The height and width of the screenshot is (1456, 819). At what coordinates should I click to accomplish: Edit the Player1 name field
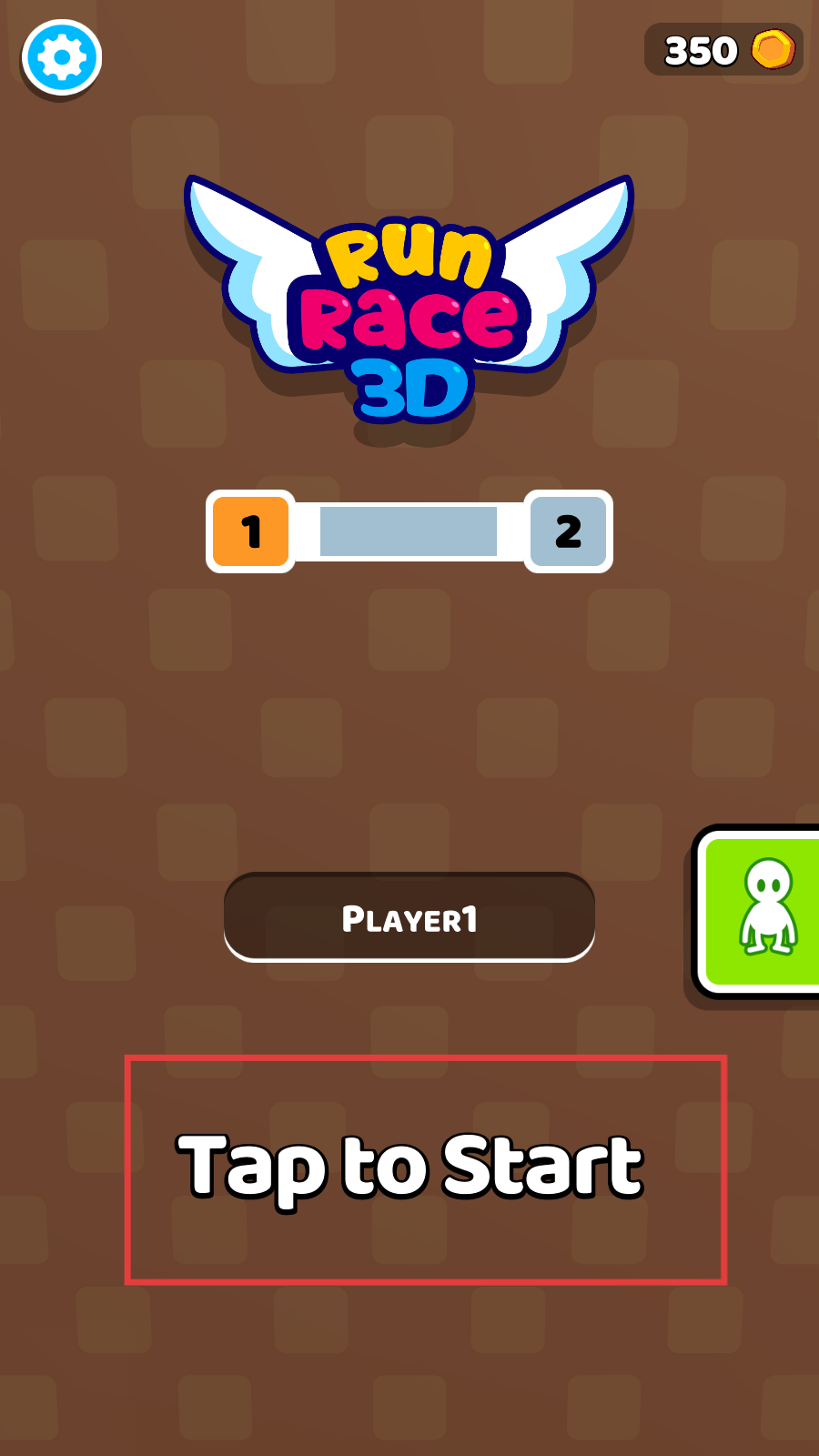pos(409,917)
